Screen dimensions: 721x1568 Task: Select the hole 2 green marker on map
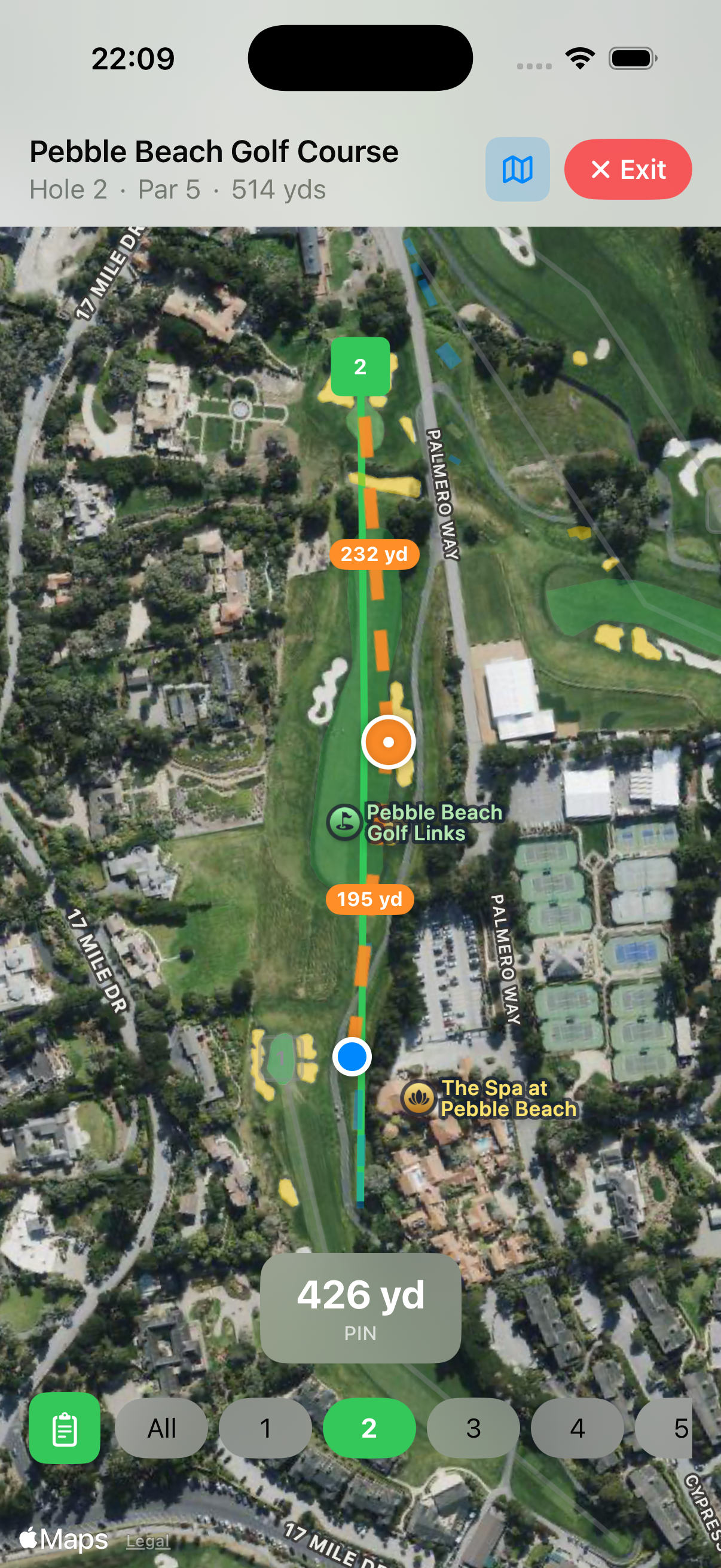tap(360, 367)
